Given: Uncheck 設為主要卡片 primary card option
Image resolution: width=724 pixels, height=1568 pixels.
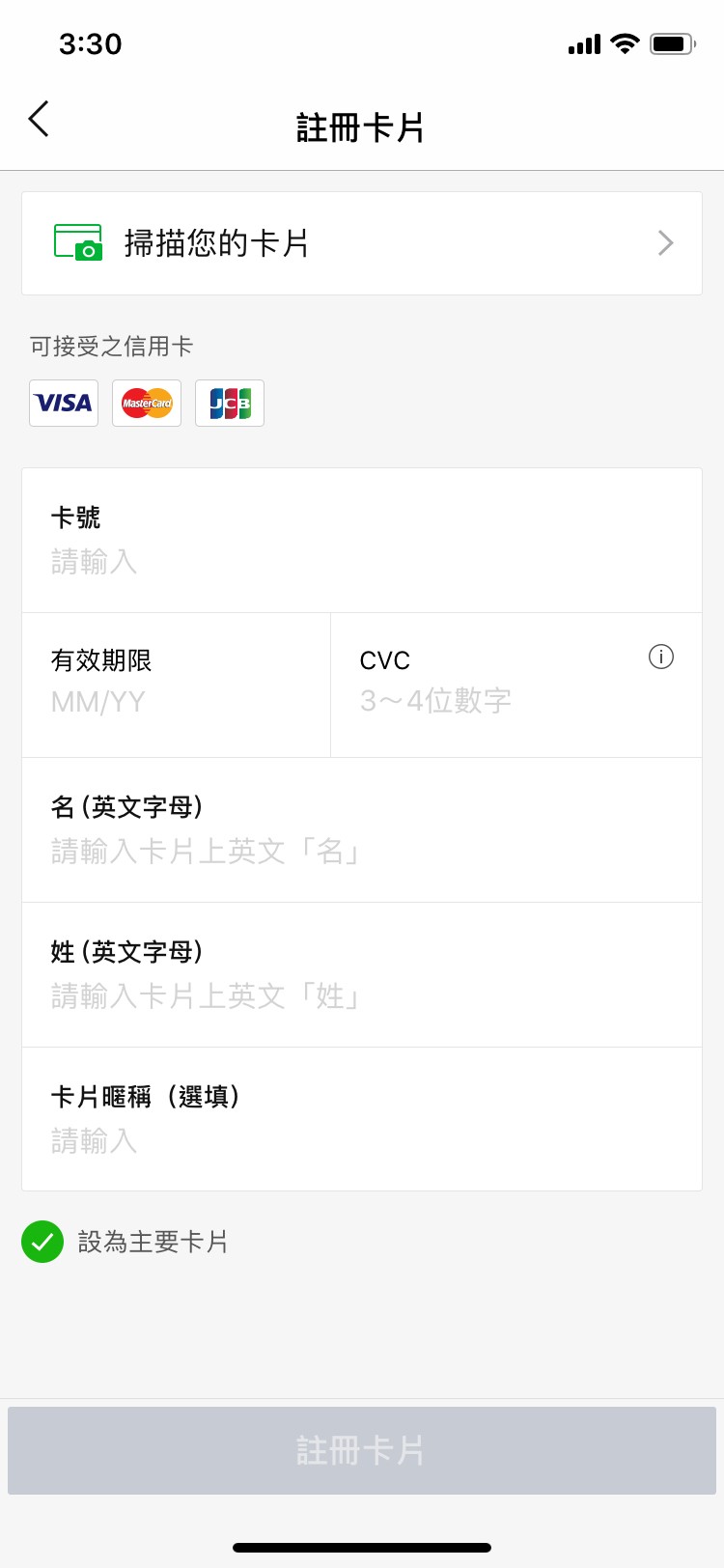Looking at the screenshot, I should (42, 1242).
